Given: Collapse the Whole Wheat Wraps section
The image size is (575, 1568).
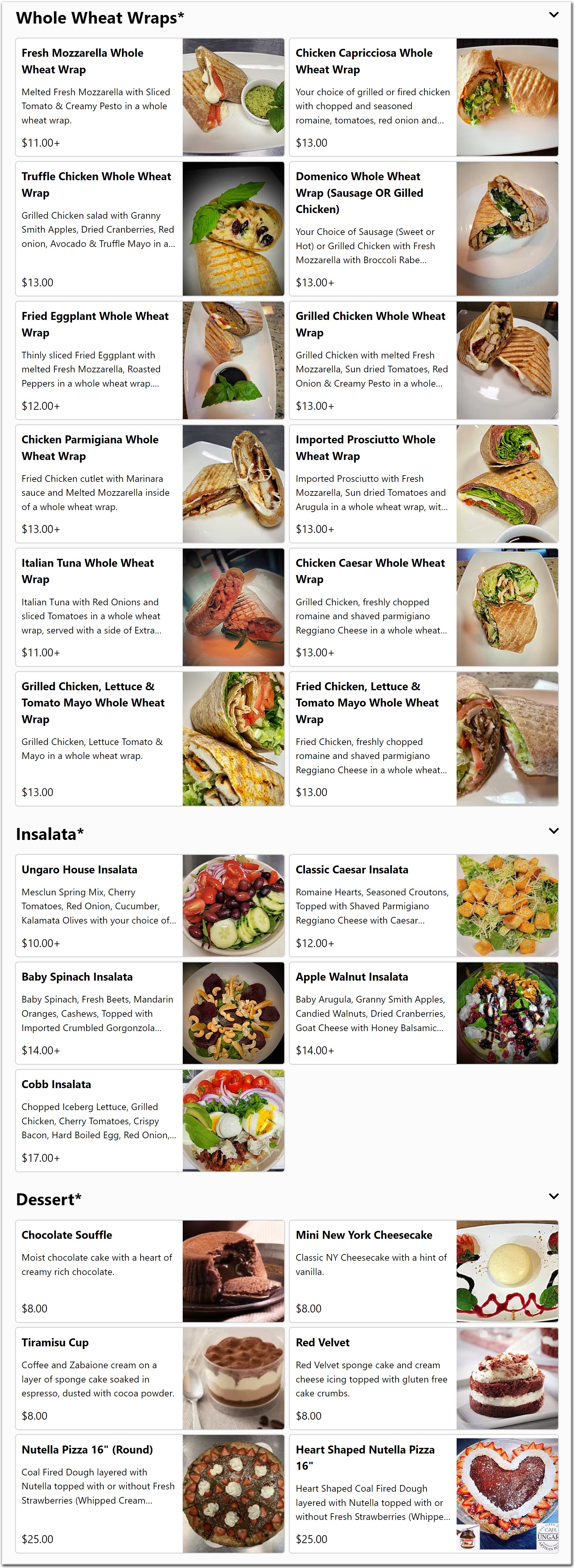Looking at the screenshot, I should 553,15.
